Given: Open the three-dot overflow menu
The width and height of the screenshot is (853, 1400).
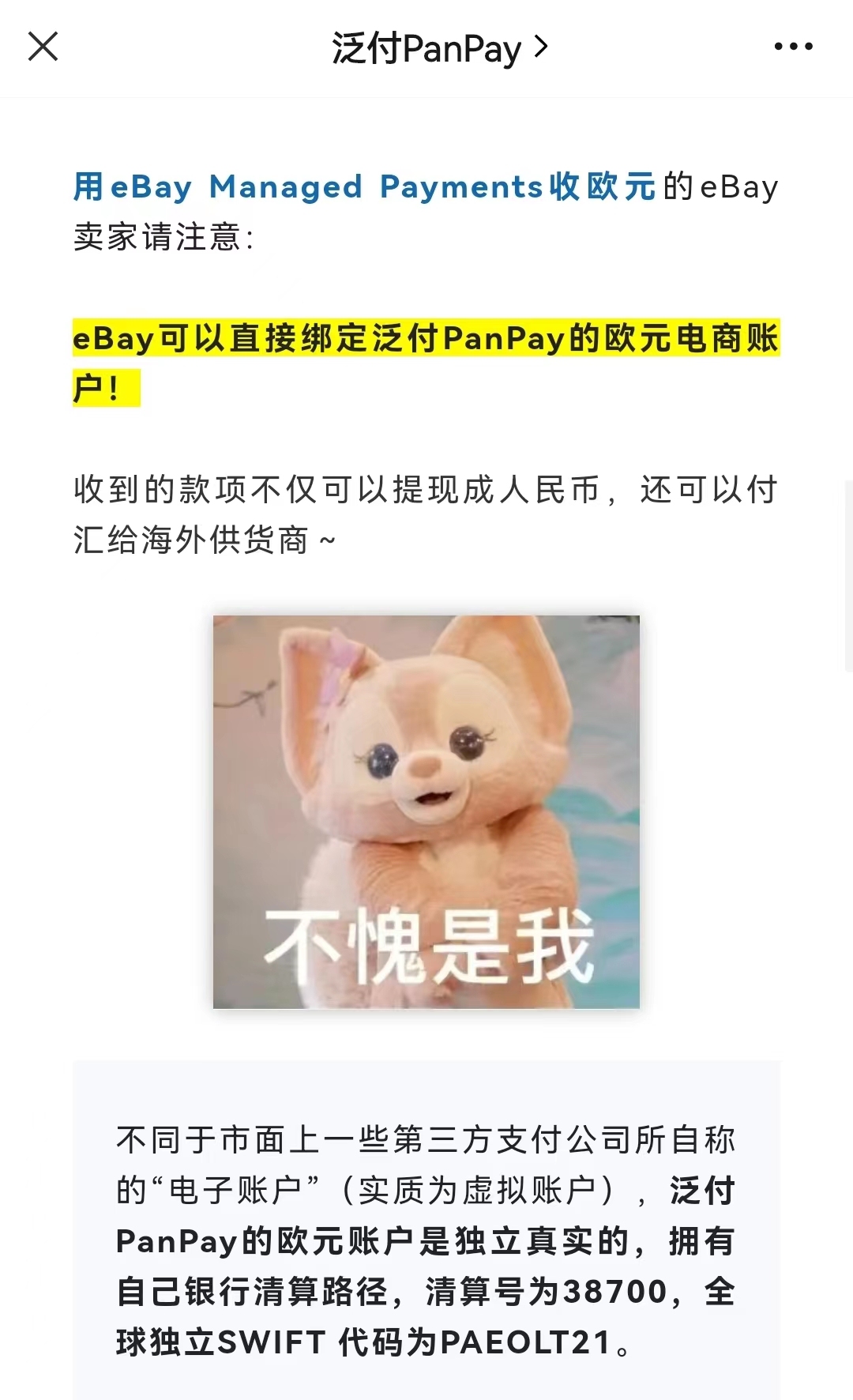Looking at the screenshot, I should point(793,47).
